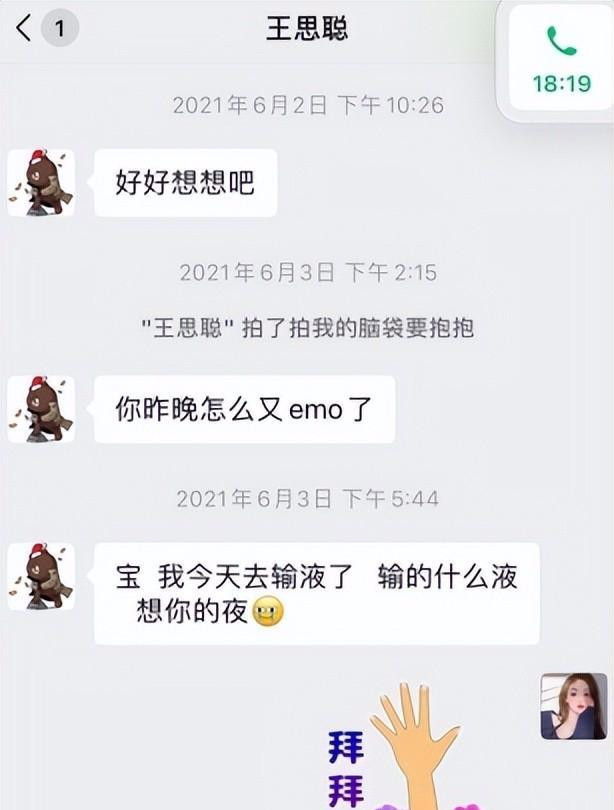The height and width of the screenshot is (810, 614).
Task: Open avatar beside the 好好想想吧 message
Action: coord(41,183)
